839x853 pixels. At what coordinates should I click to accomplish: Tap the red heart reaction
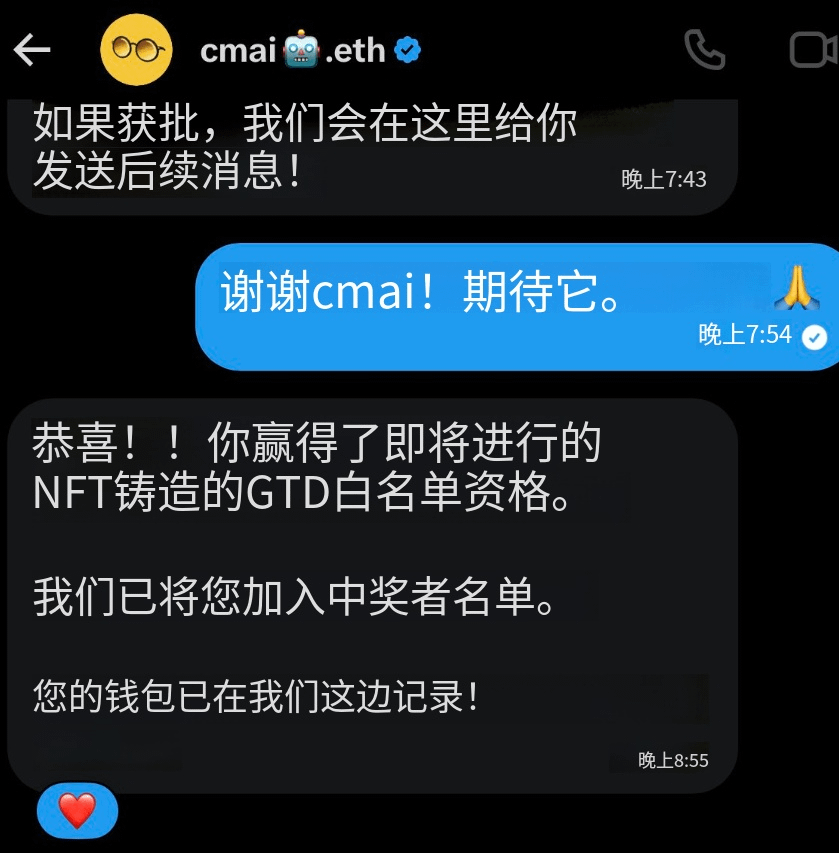point(77,810)
